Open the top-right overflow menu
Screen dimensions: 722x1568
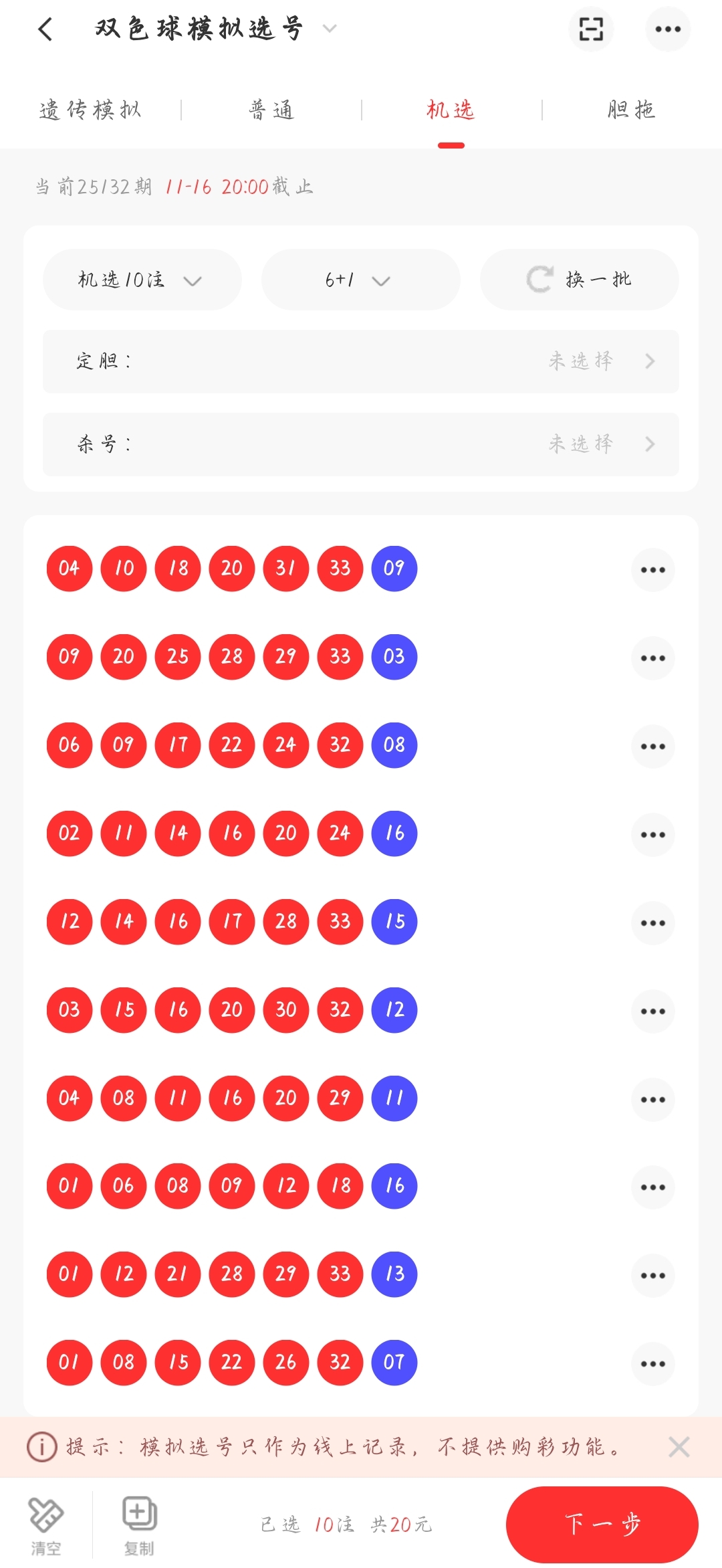pyautogui.click(x=667, y=29)
